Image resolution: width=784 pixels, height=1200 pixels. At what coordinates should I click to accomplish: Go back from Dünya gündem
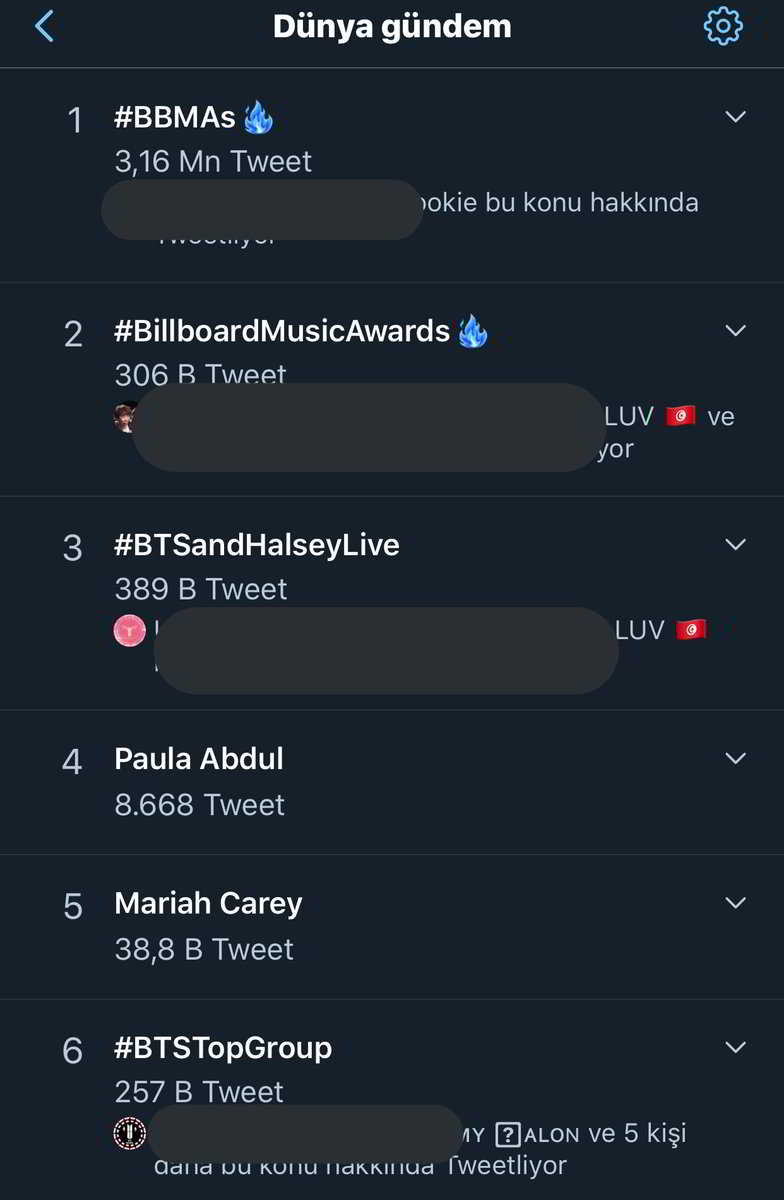pos(44,27)
